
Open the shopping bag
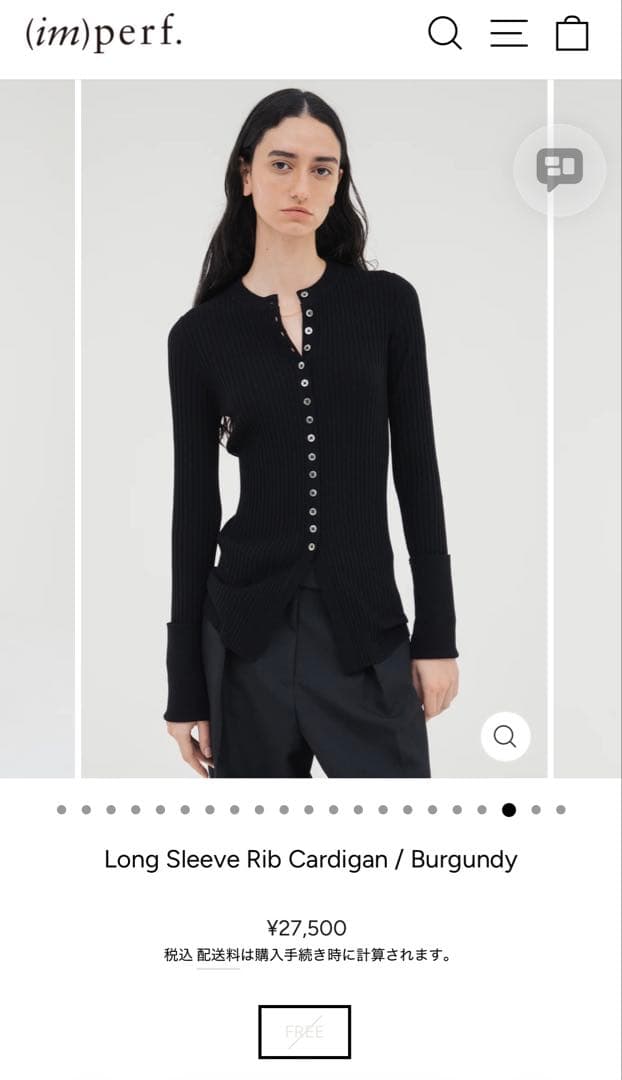coord(572,33)
